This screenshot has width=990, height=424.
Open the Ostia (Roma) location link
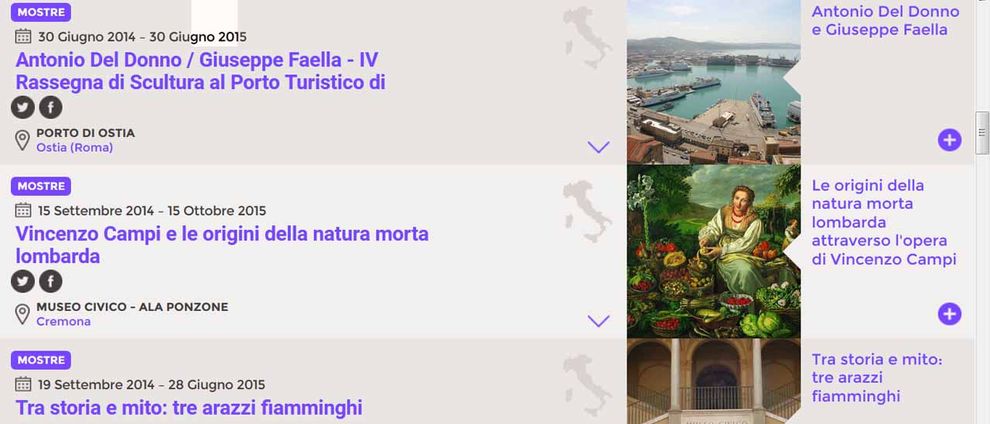pos(74,148)
